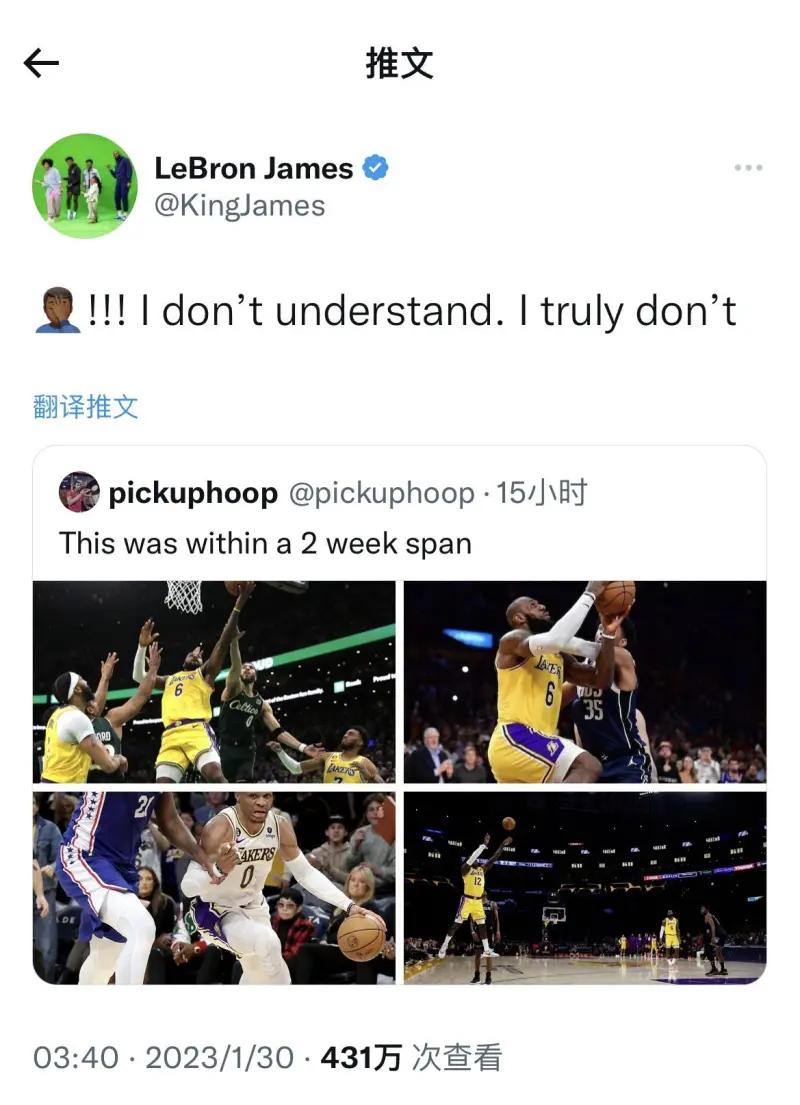Open the arena jump shot photo
This screenshot has height=1105, width=800.
pyautogui.click(x=585, y=888)
